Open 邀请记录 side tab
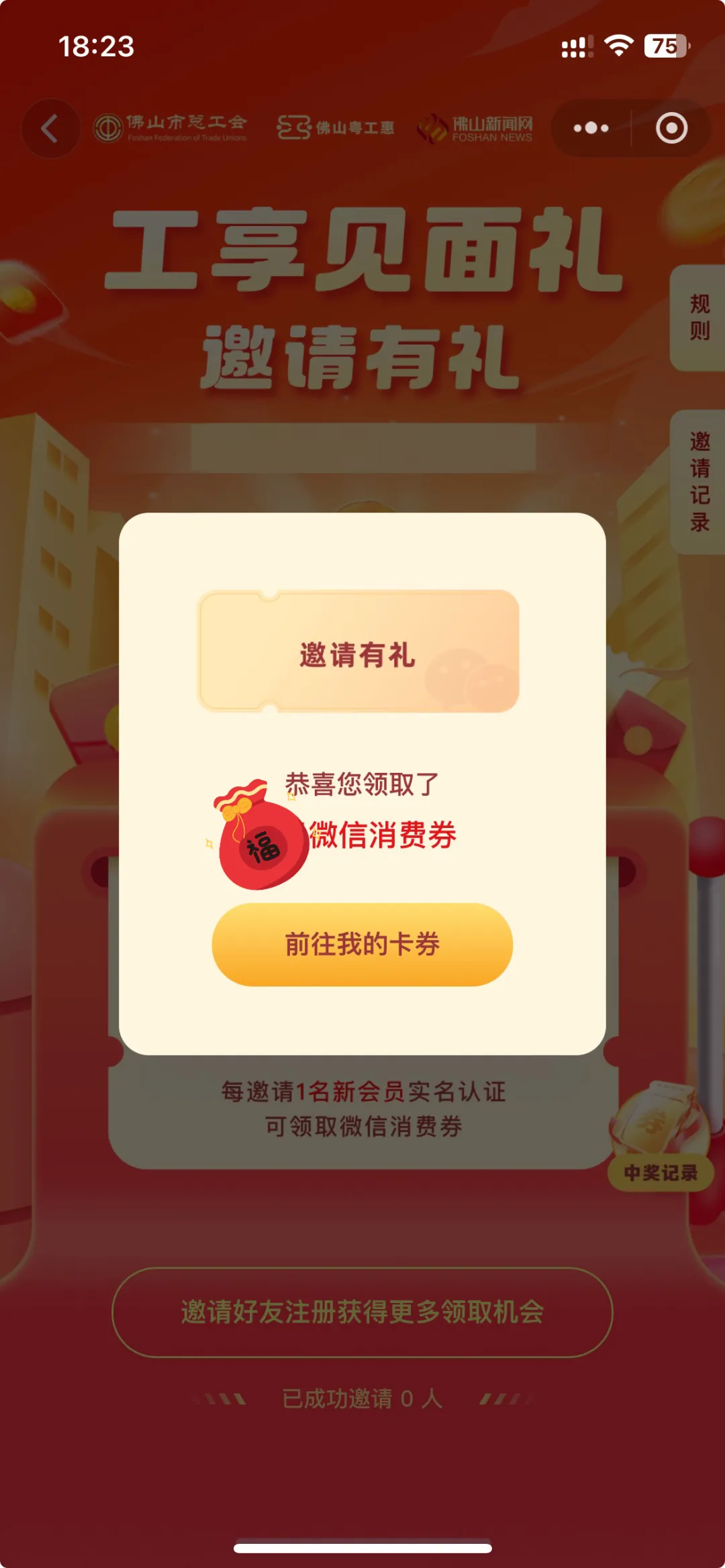This screenshot has width=725, height=1568. (x=698, y=482)
